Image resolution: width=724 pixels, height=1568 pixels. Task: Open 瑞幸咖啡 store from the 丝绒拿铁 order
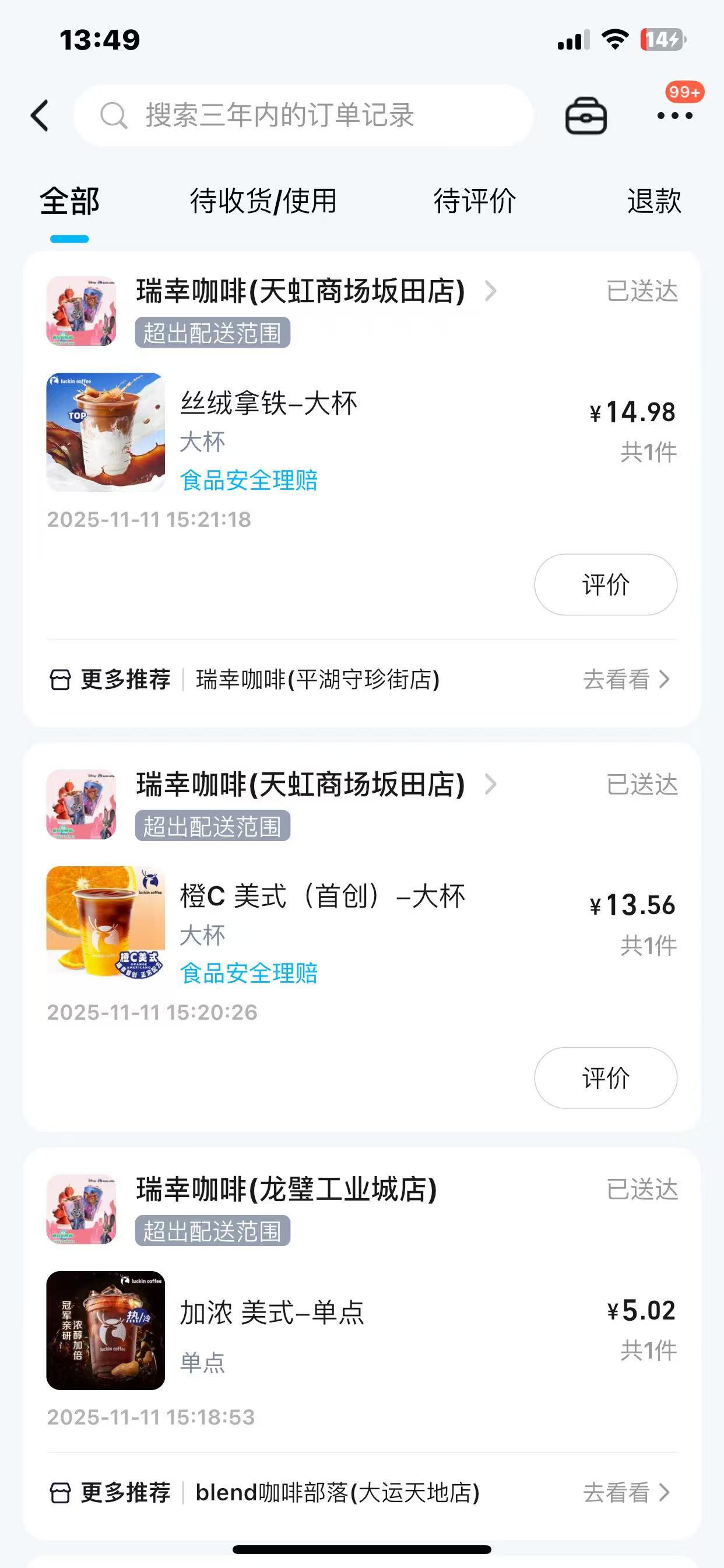point(301,292)
